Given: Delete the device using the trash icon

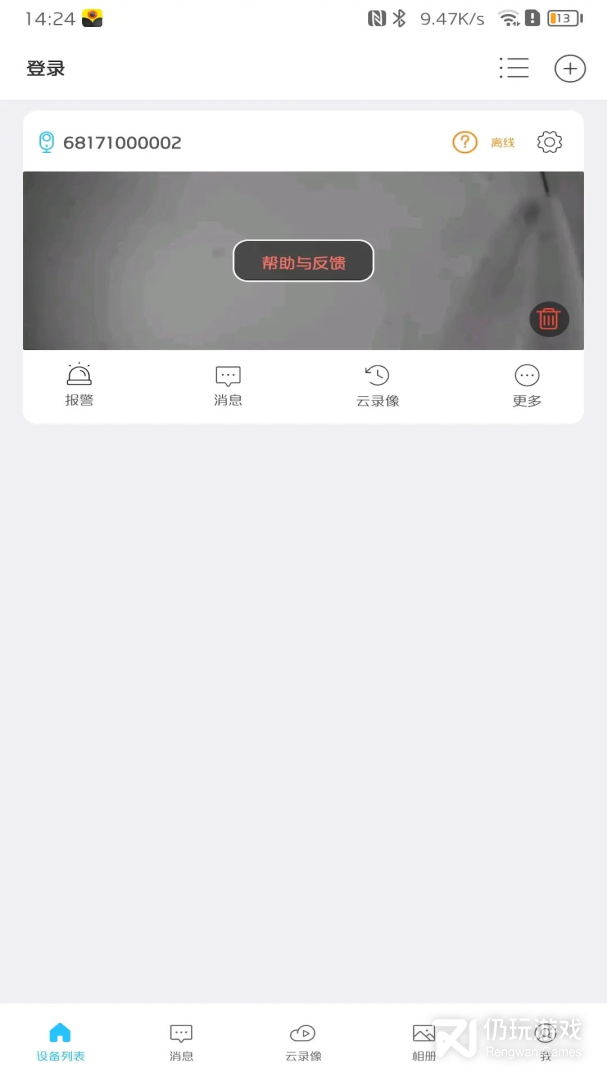Looking at the screenshot, I should click(x=548, y=319).
